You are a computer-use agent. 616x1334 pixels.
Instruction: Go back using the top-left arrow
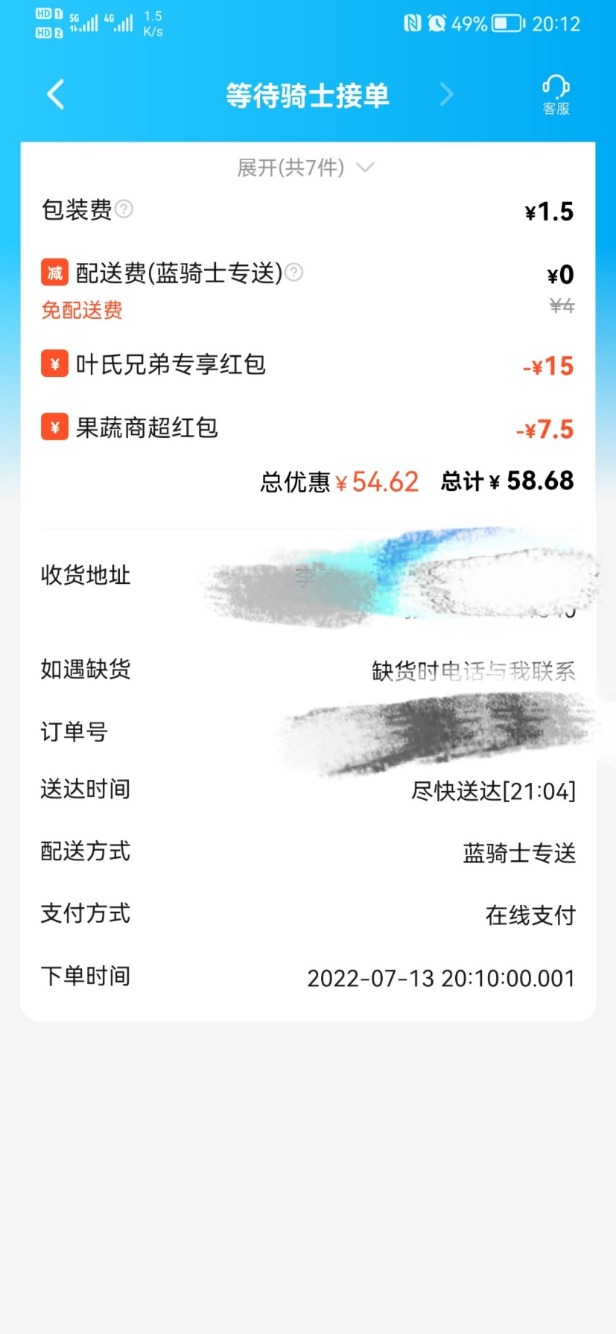56,95
